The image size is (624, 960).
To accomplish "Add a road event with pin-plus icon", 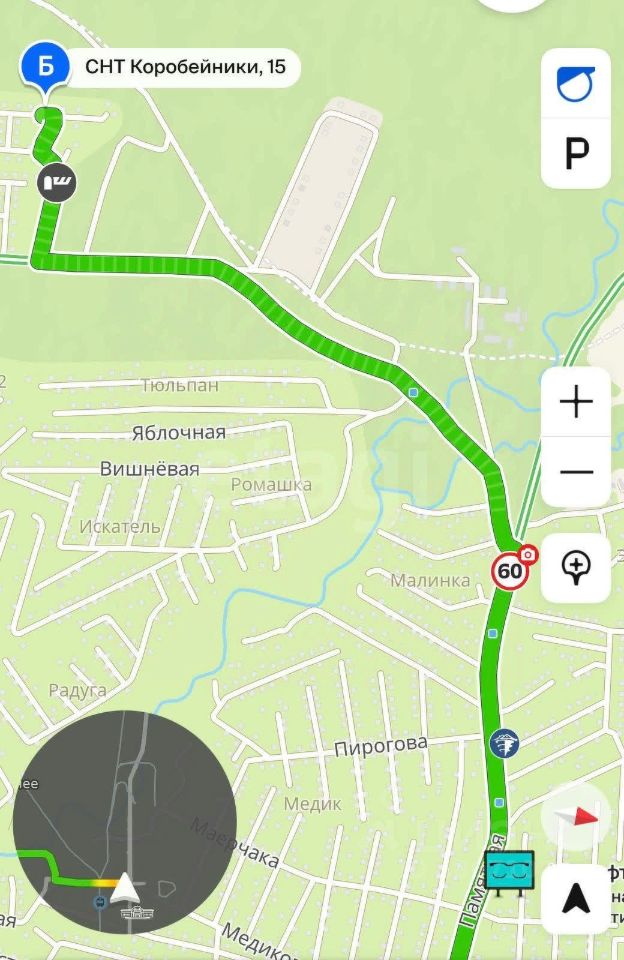I will 575,568.
